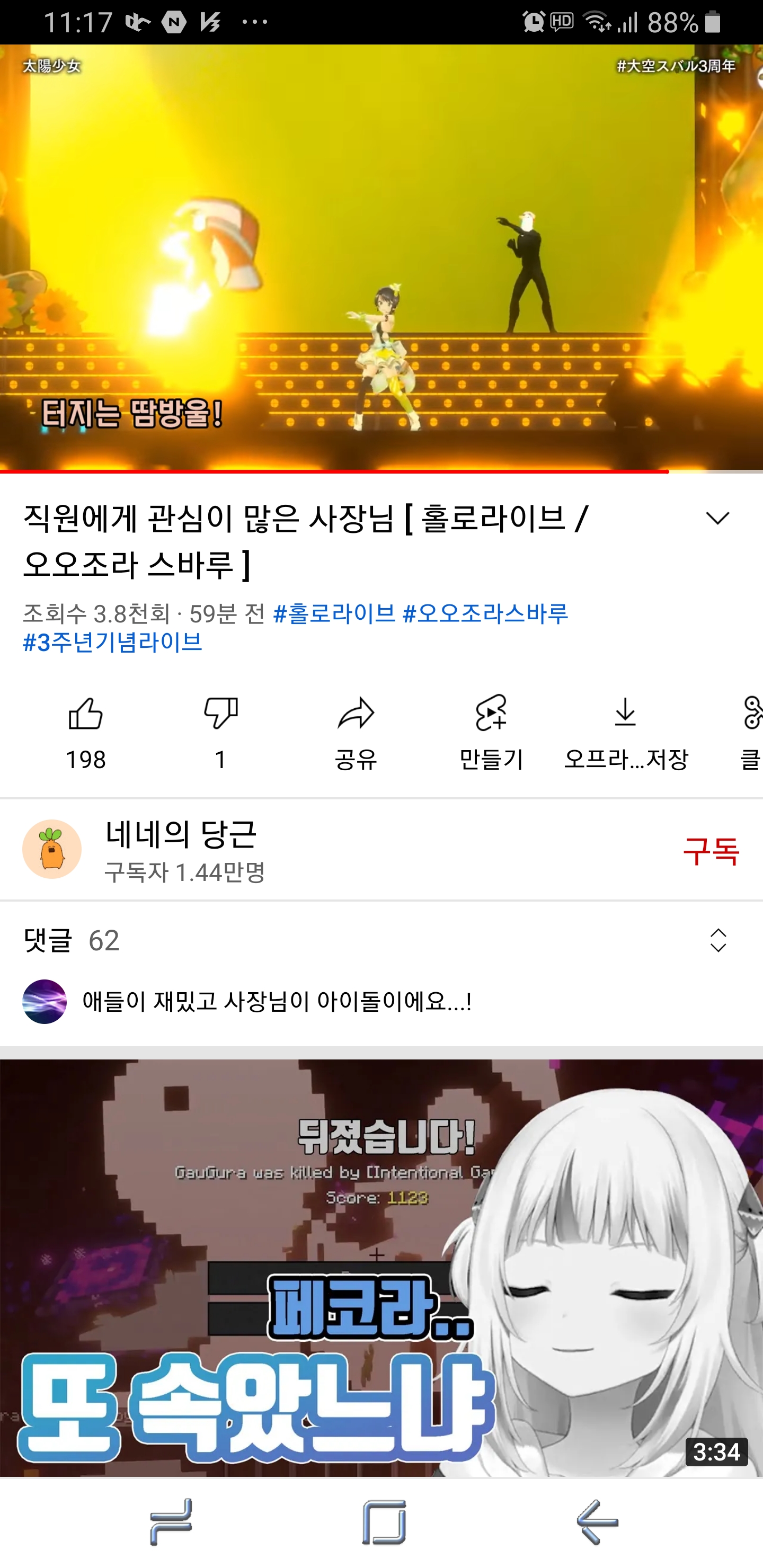Image resolution: width=763 pixels, height=1568 pixels.
Task: Open the #홀로라이브 hashtag
Action: 334,613
